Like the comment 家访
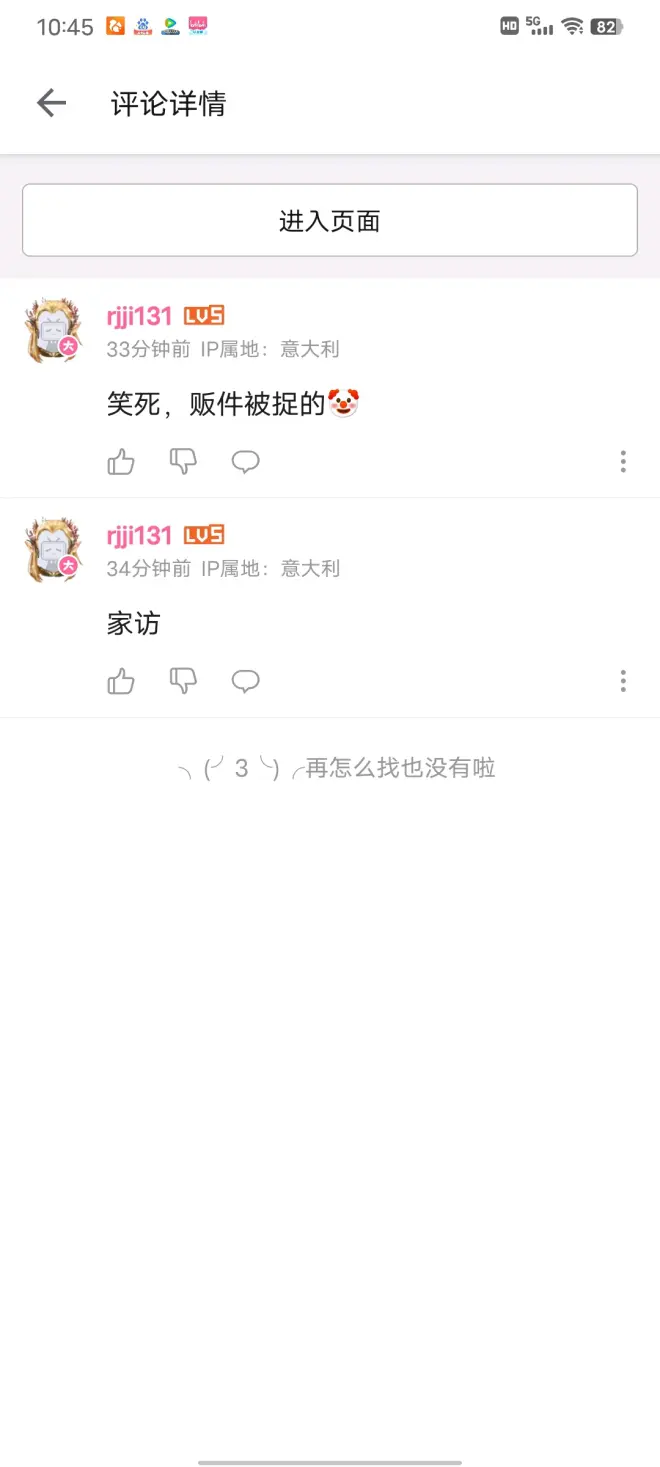 point(121,681)
